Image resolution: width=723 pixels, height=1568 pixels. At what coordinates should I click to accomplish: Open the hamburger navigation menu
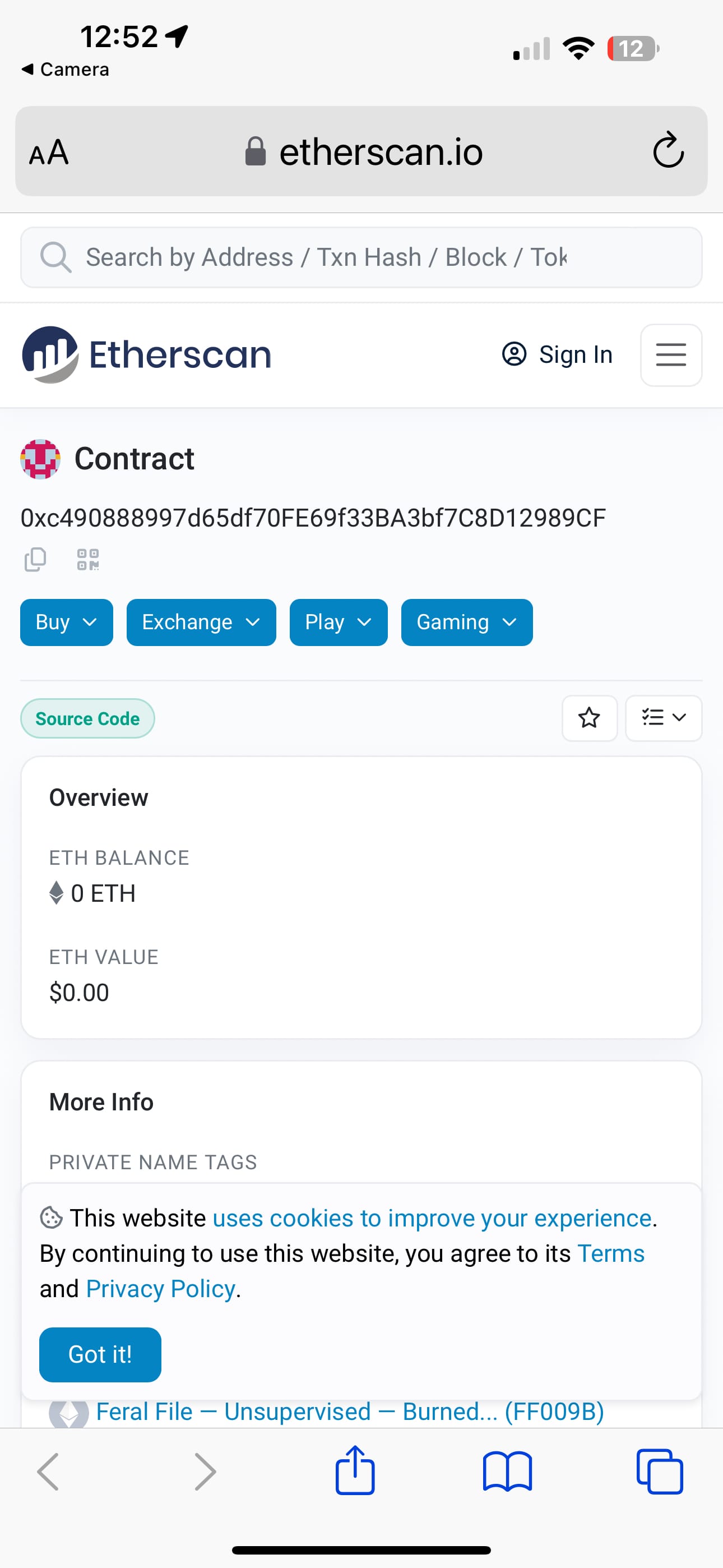point(671,355)
